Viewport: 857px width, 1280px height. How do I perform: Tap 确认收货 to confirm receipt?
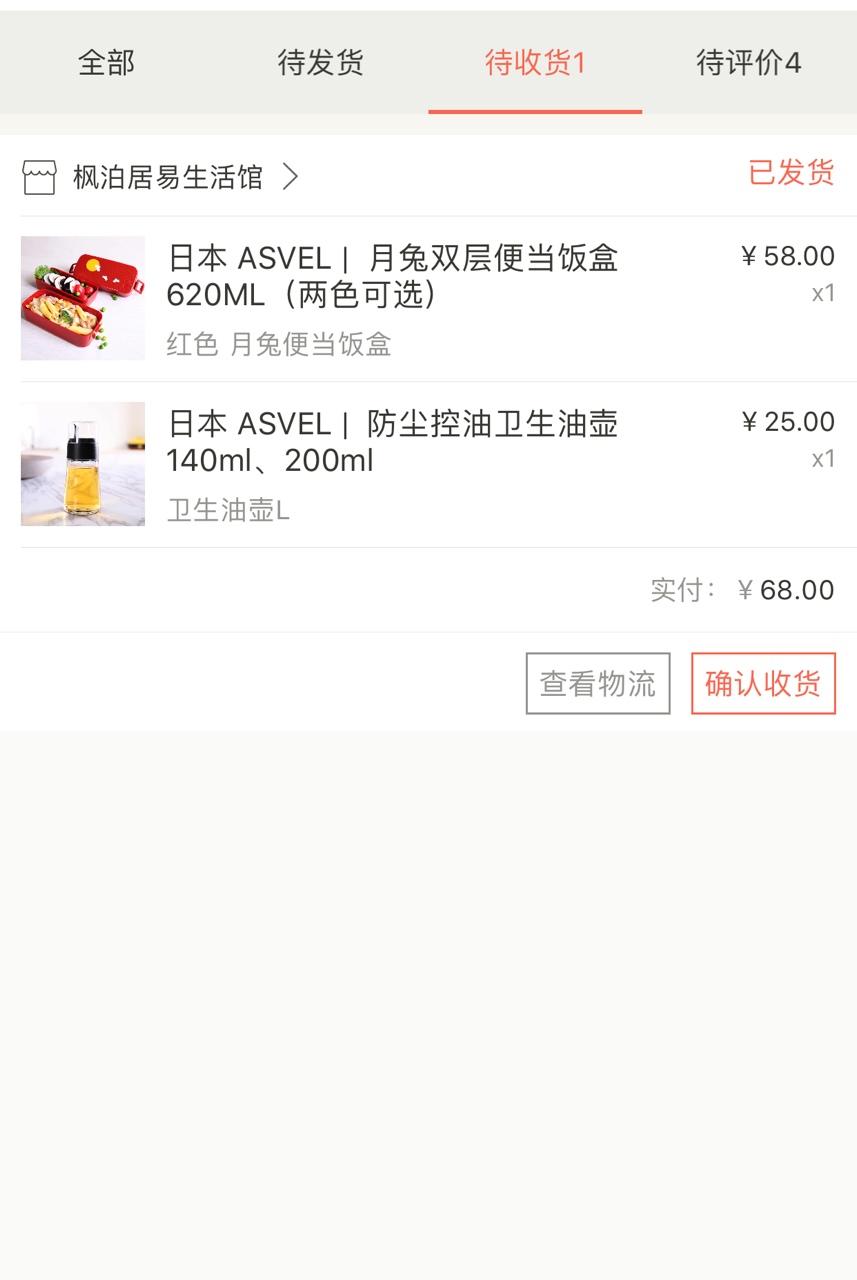click(763, 683)
